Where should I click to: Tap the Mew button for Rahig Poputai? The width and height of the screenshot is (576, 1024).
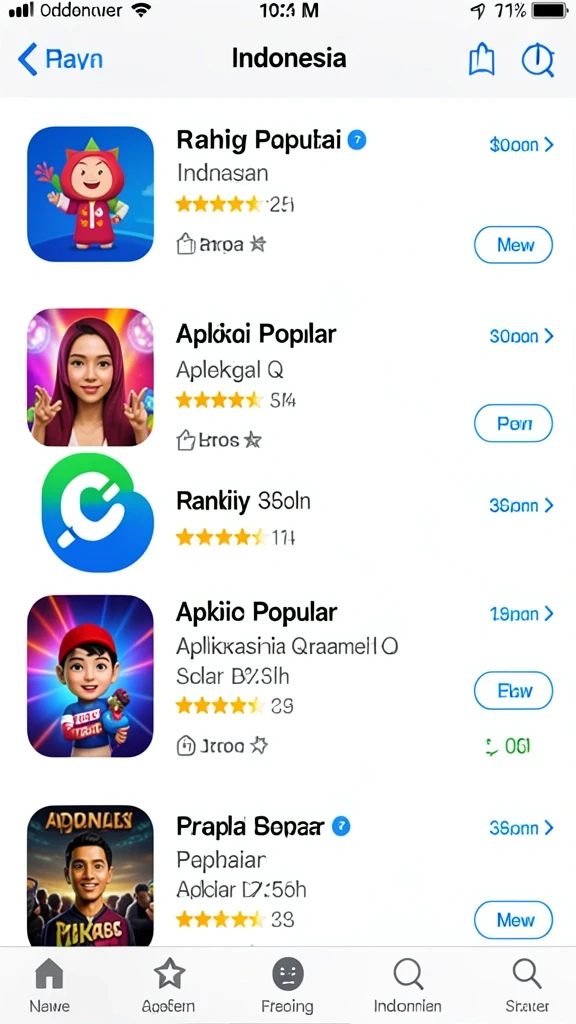[x=513, y=245]
